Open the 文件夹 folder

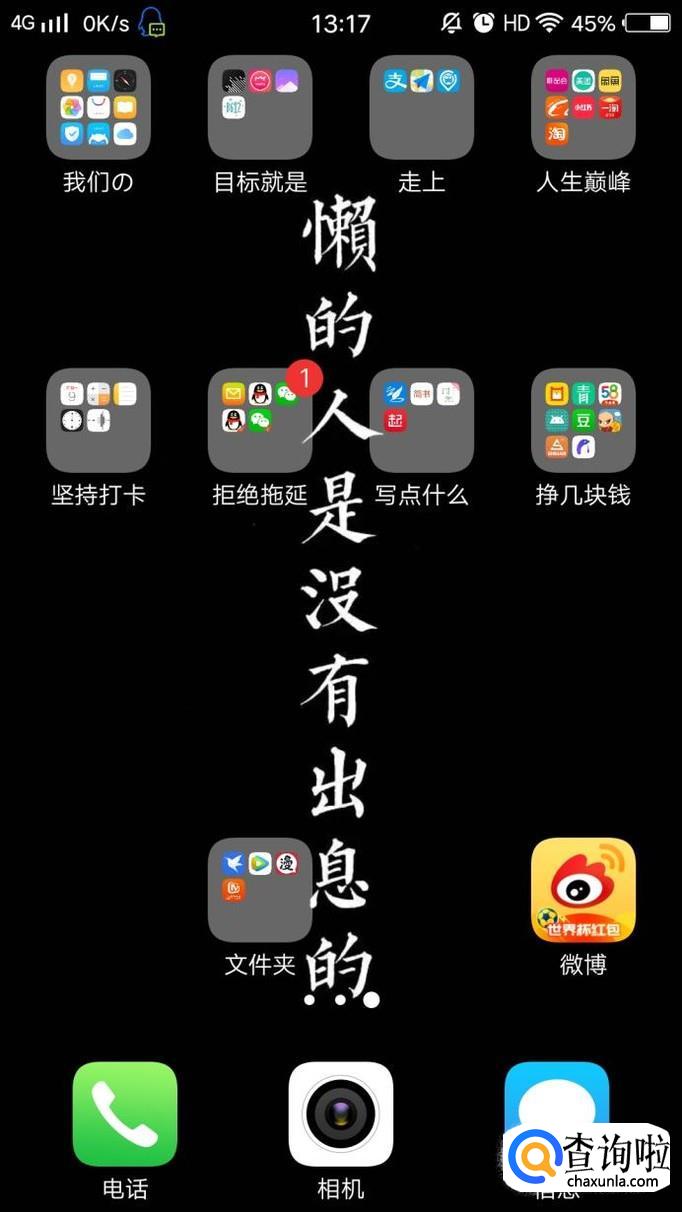[260, 890]
